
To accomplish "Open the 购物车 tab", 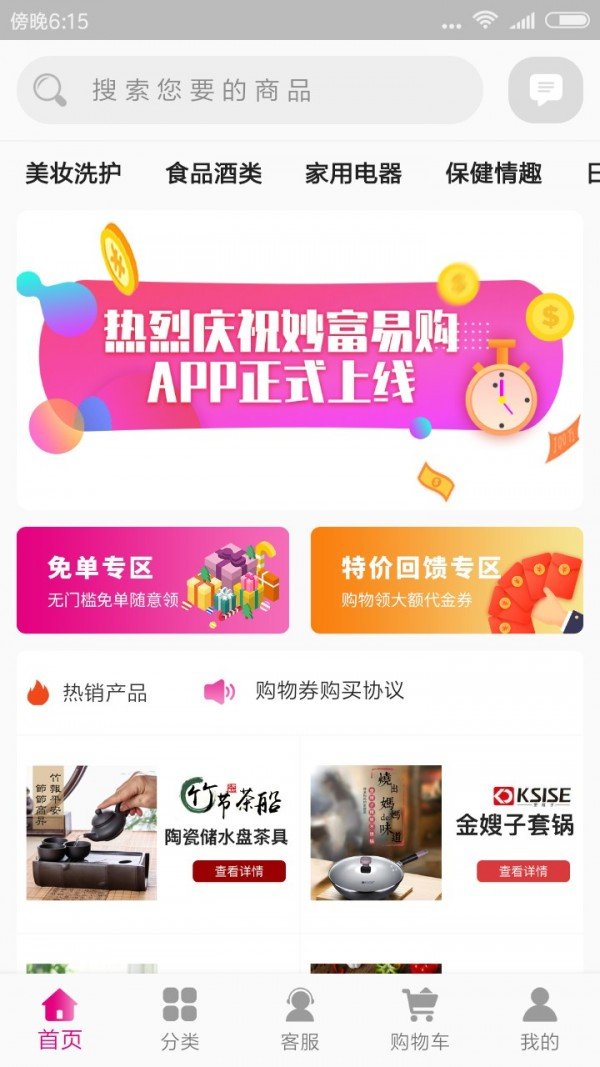I will [x=419, y=1018].
